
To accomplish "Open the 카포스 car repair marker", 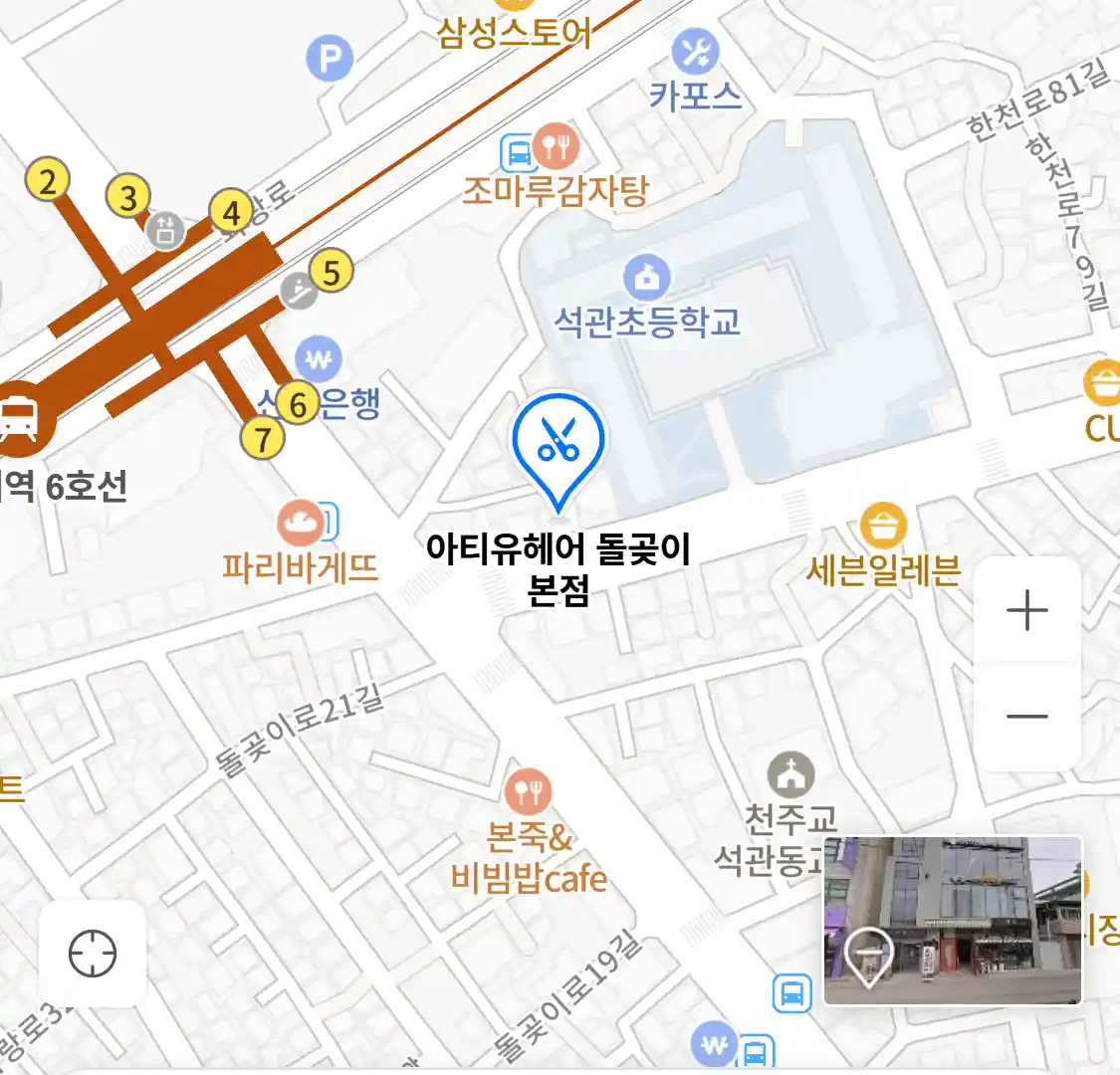I will (695, 52).
